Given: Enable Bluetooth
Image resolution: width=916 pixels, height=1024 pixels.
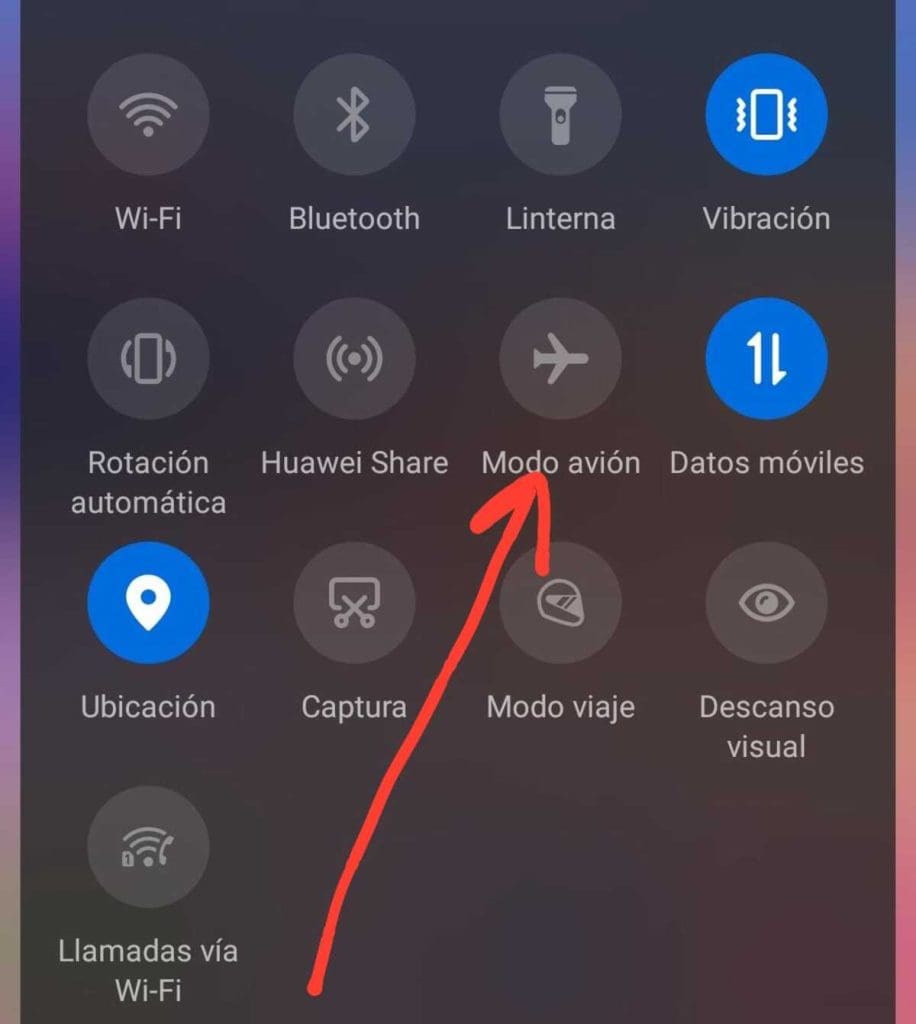Looking at the screenshot, I should point(354,115).
